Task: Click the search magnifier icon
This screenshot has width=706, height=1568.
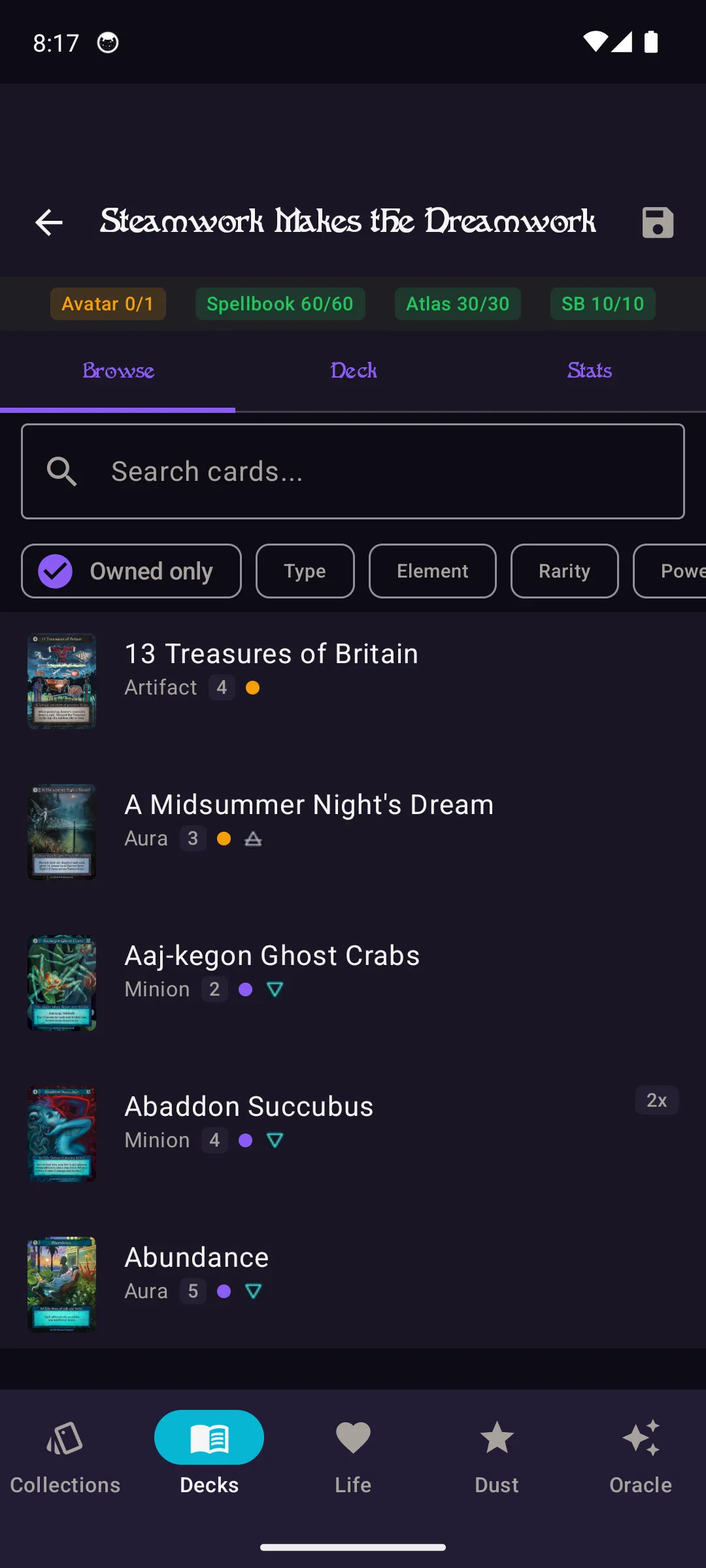Action: 61,471
